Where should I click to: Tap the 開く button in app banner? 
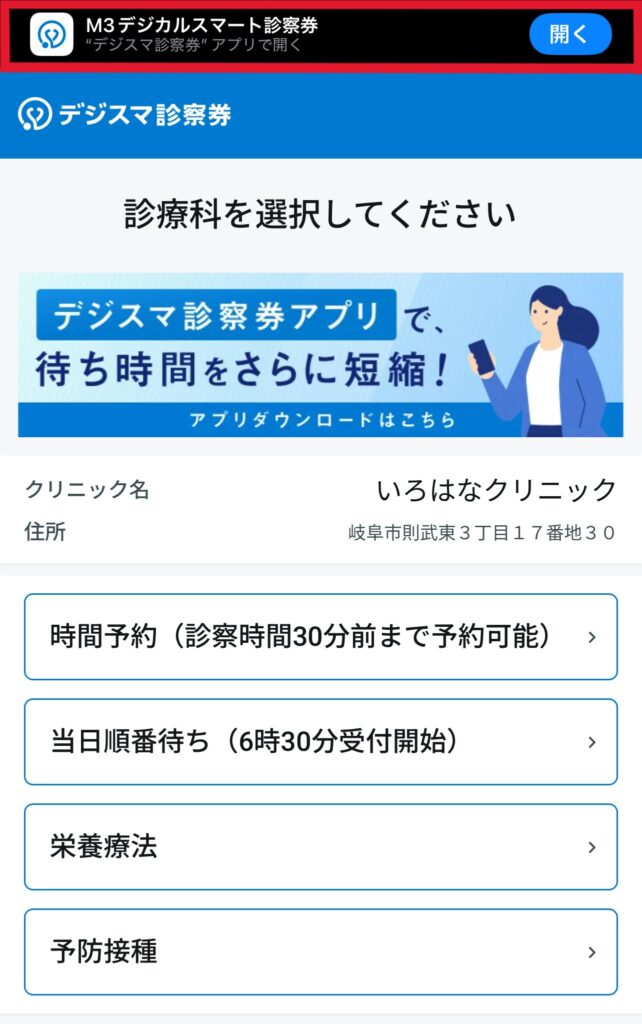tap(569, 34)
